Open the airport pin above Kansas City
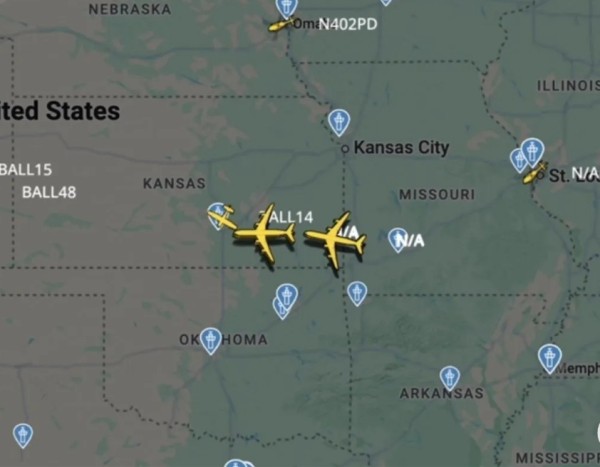 [x=339, y=121]
